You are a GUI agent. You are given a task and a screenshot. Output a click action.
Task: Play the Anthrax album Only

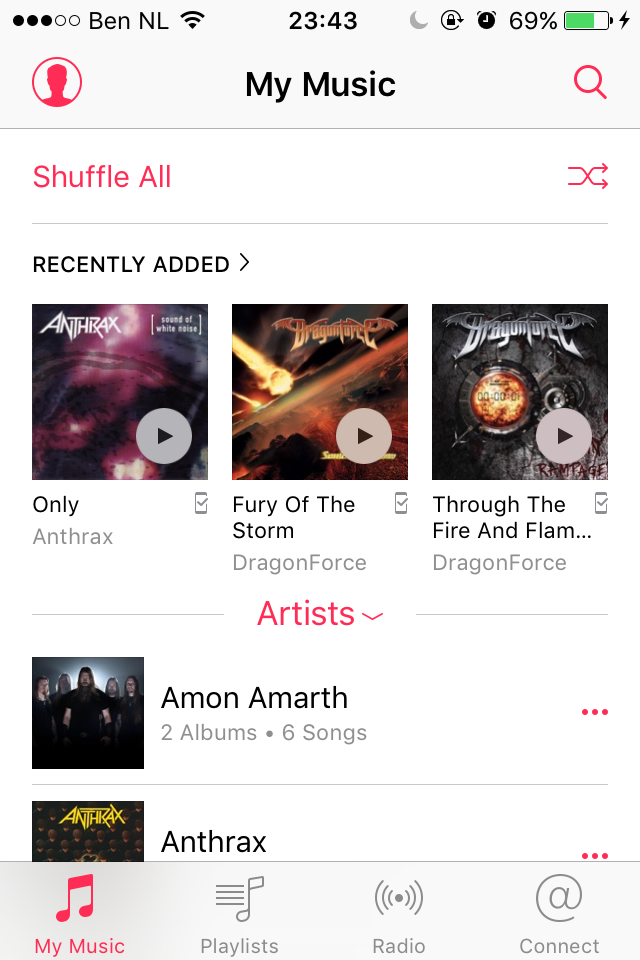click(164, 436)
